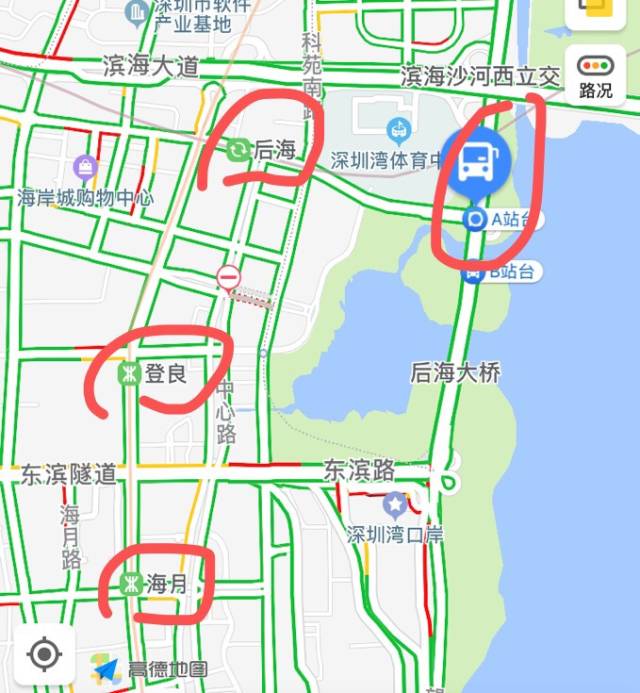Select the A站台 platform marker
The width and height of the screenshot is (640, 693).
pos(476,219)
